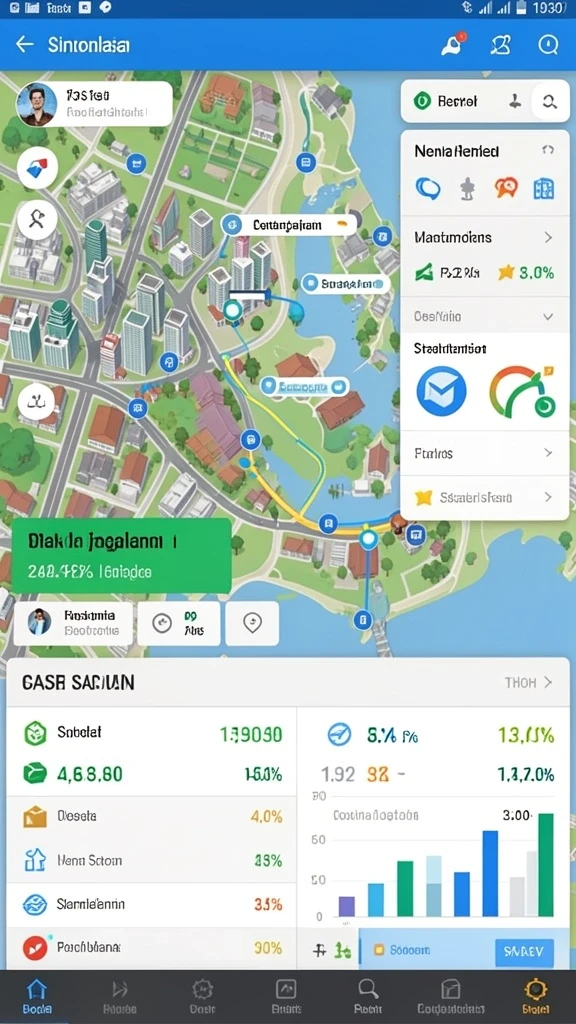Tap the blue envelope circle icon
576x1024 pixels.
(441, 391)
